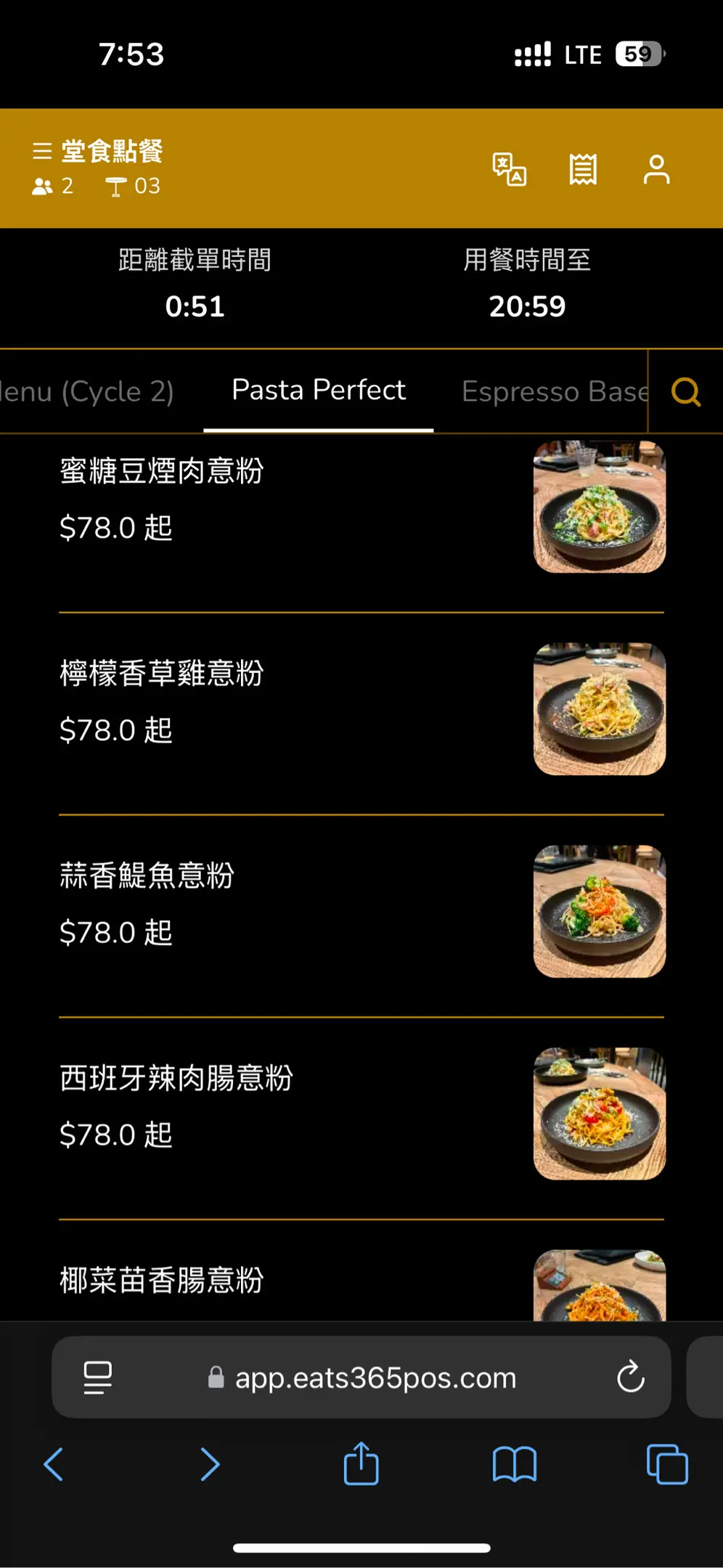Screen dimensions: 723x1568
Task: Change language with the translate icon
Action: pos(509,169)
